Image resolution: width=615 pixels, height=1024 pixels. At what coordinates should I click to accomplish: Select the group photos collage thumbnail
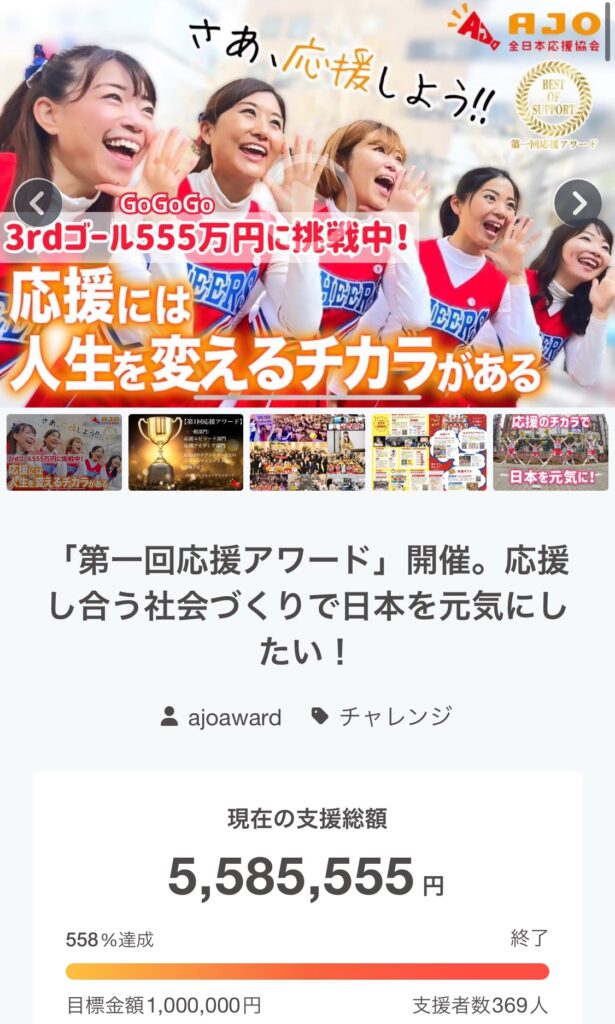(307, 452)
